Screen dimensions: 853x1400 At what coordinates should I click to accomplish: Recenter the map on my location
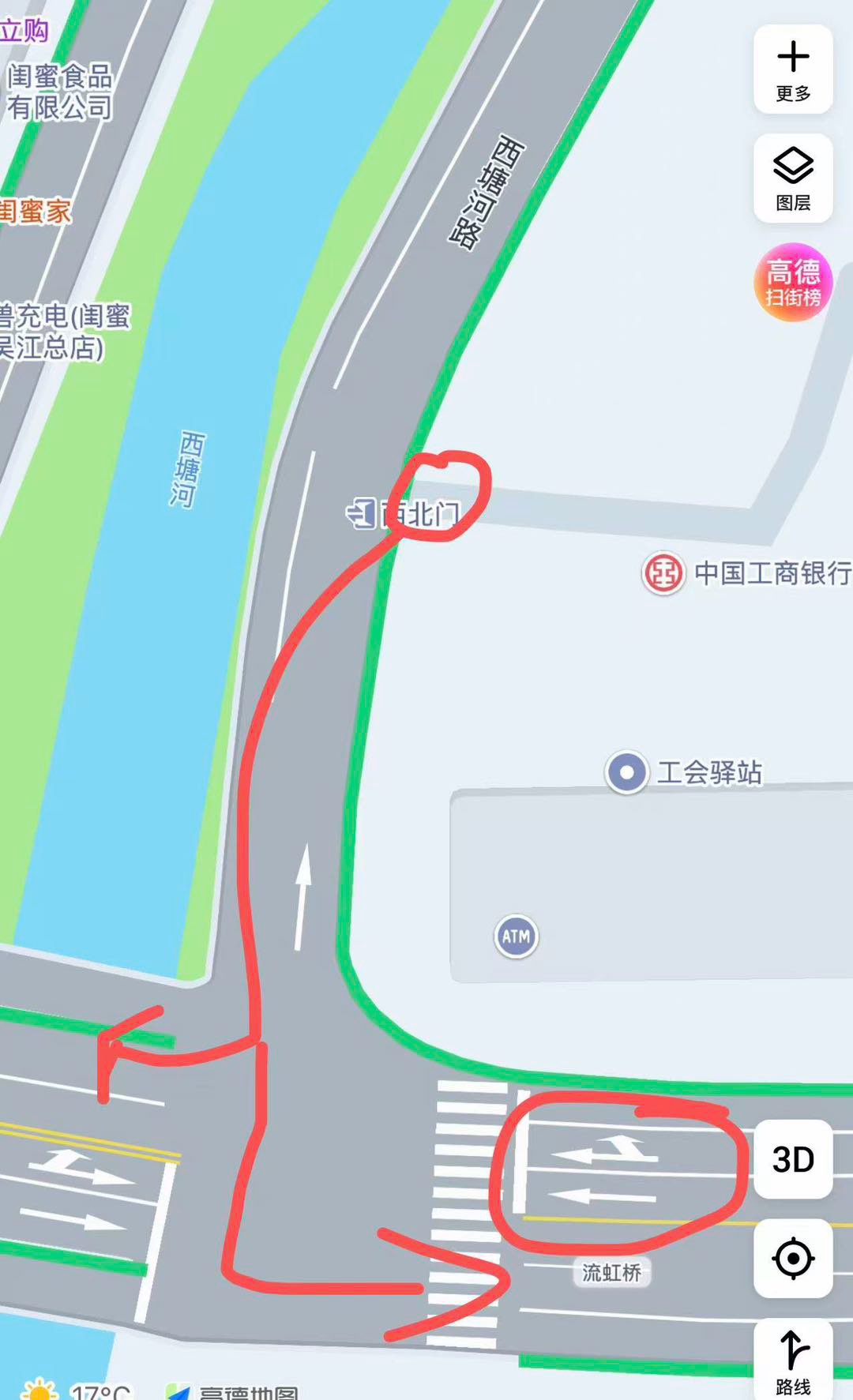(793, 1258)
